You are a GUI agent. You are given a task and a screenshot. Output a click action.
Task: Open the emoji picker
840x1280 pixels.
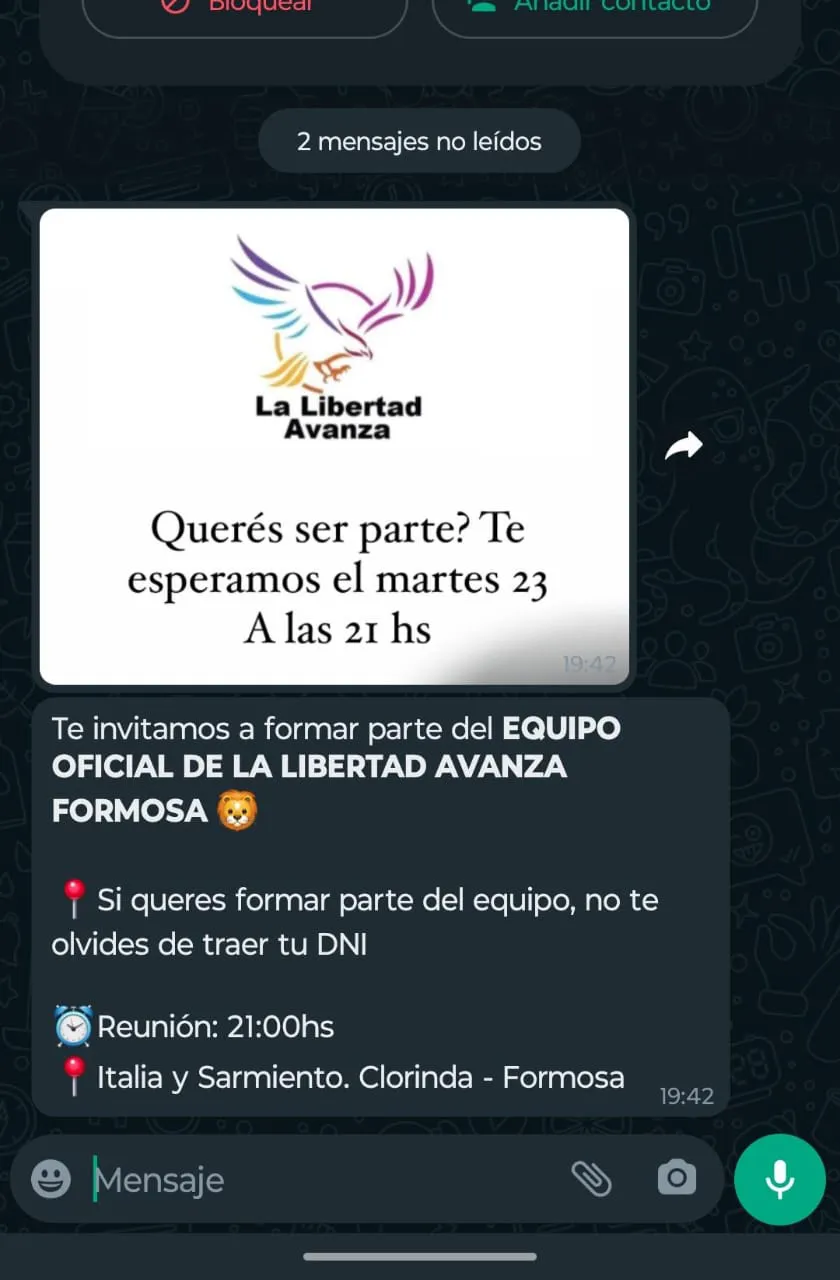[x=51, y=1179]
